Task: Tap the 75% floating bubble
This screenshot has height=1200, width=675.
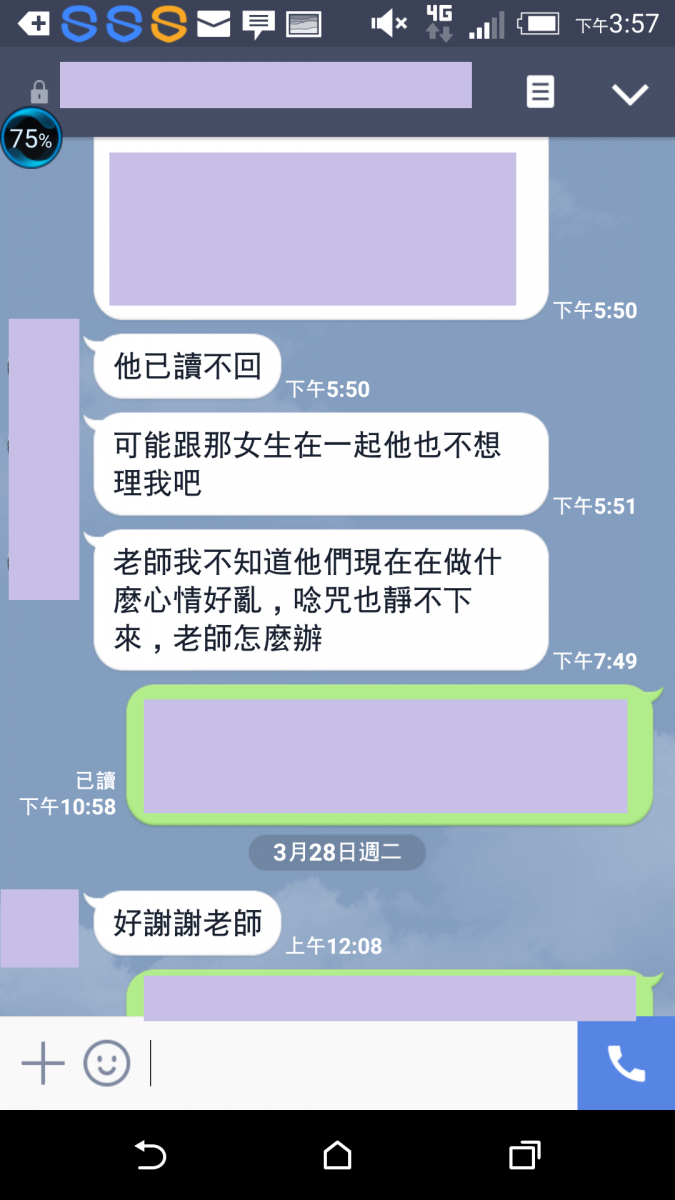Action: (x=31, y=139)
